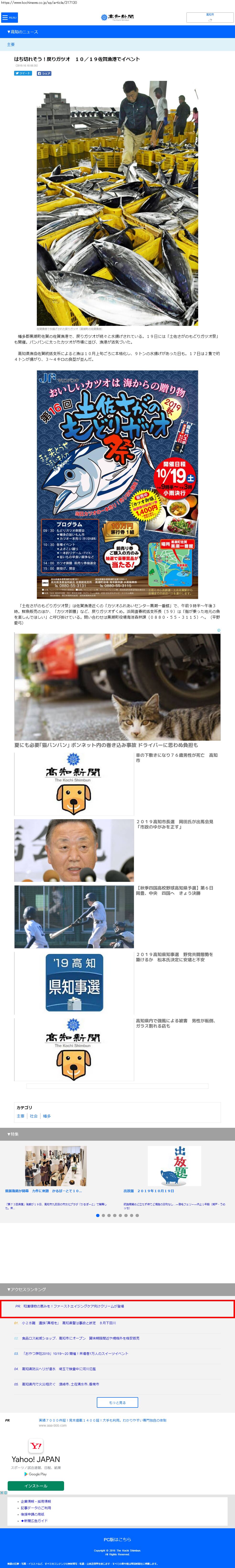Read the article about 強風による被害

point(175,1023)
